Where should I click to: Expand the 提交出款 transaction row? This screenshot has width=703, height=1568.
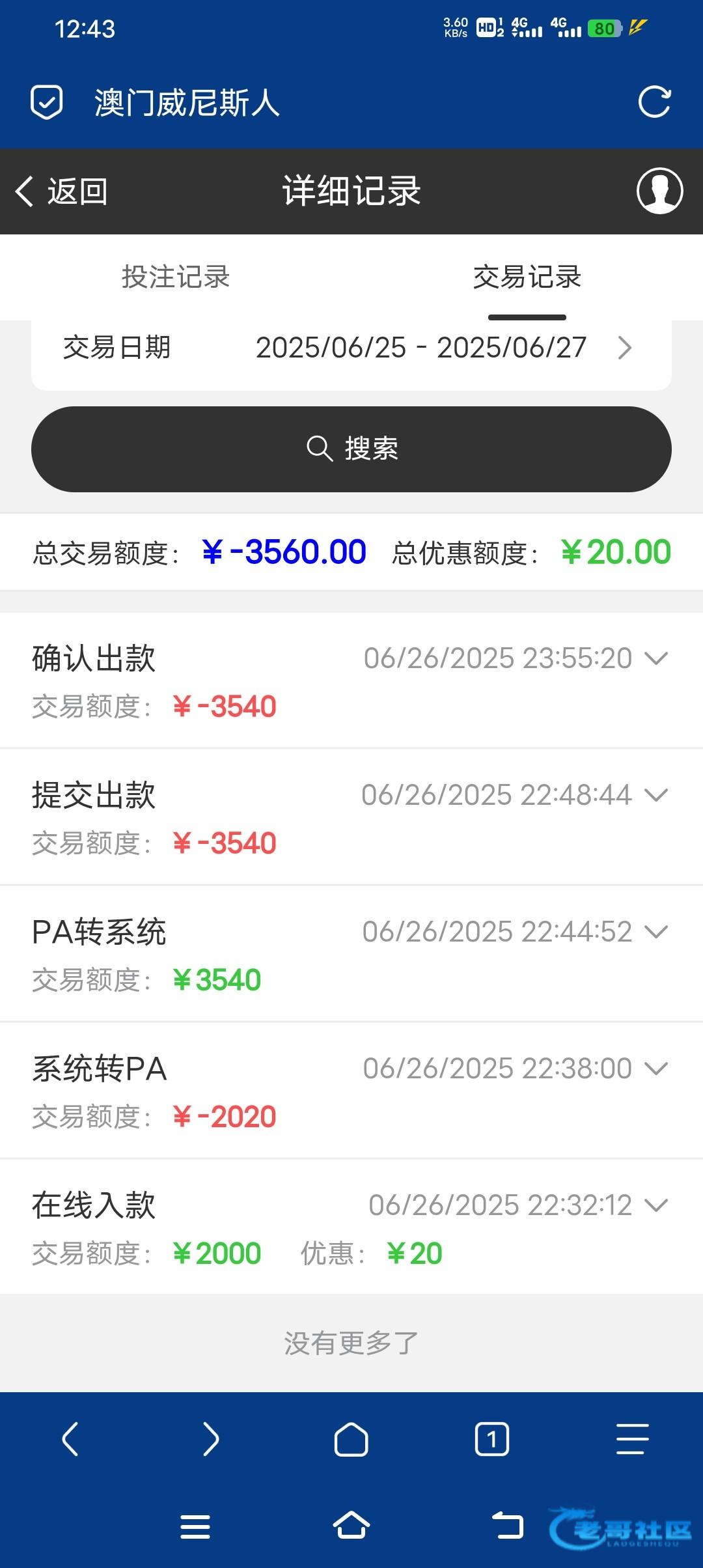pyautogui.click(x=351, y=817)
